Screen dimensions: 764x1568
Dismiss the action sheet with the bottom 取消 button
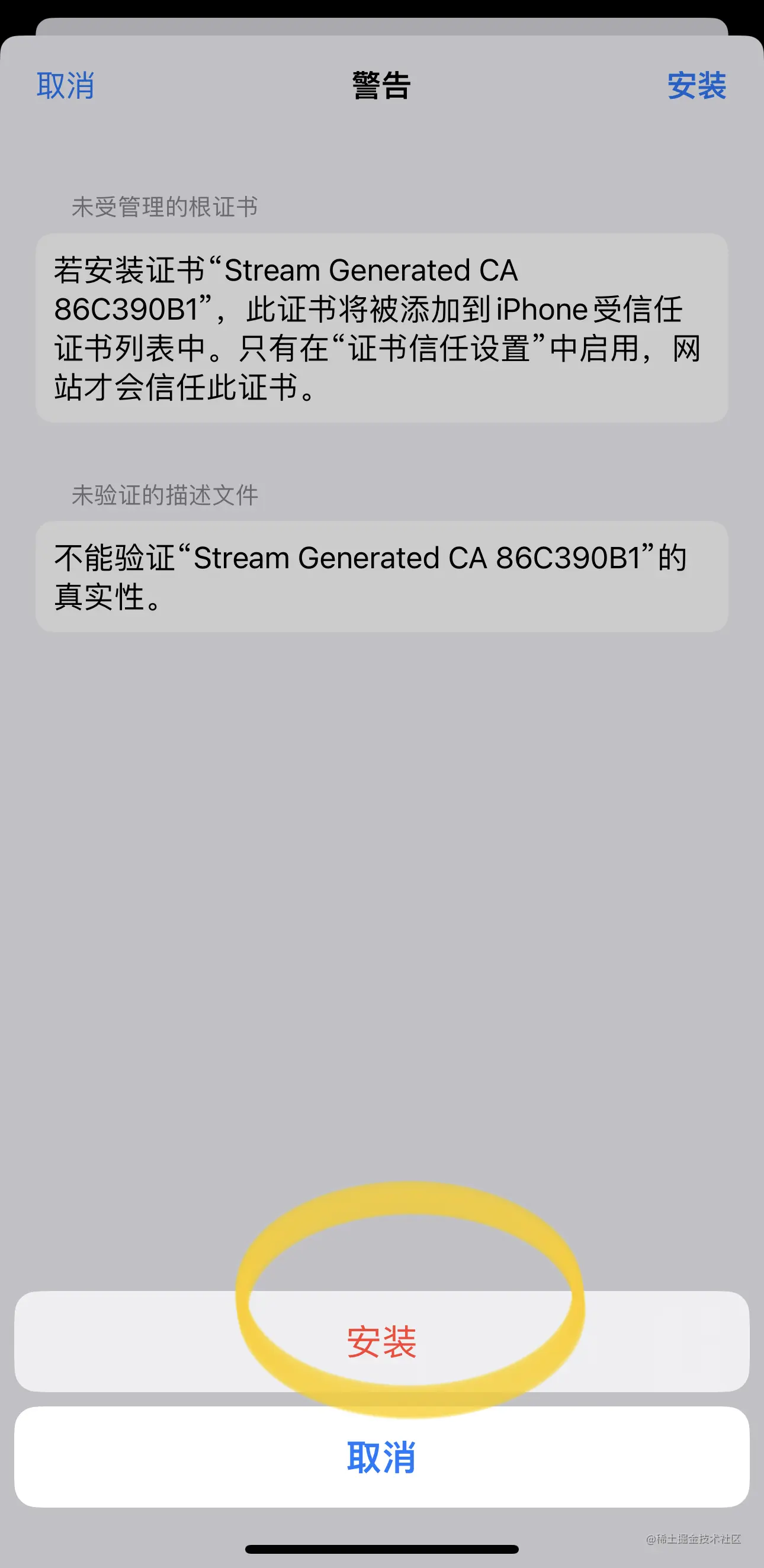click(381, 1457)
